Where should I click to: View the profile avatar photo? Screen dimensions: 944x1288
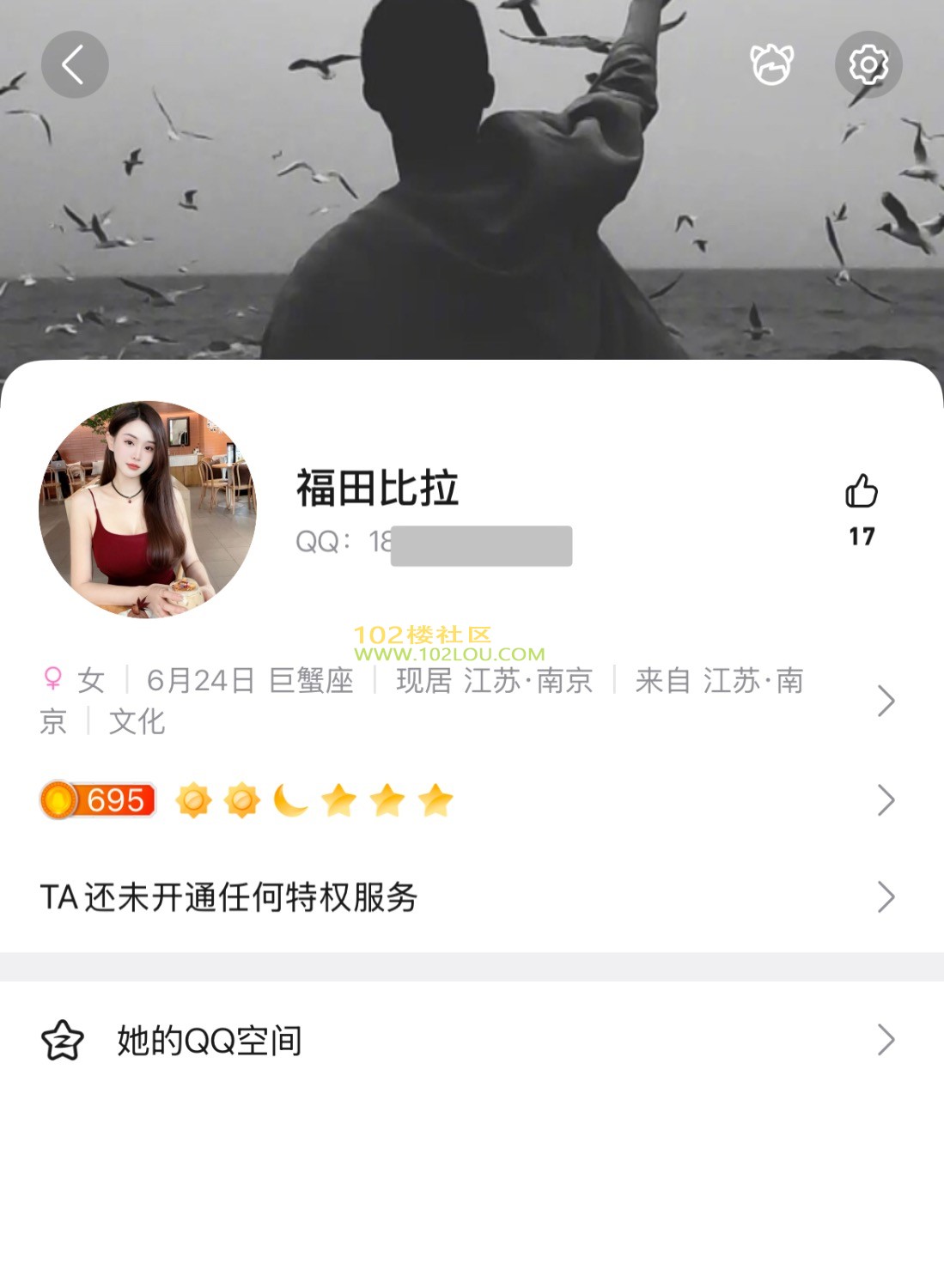pyautogui.click(x=148, y=509)
